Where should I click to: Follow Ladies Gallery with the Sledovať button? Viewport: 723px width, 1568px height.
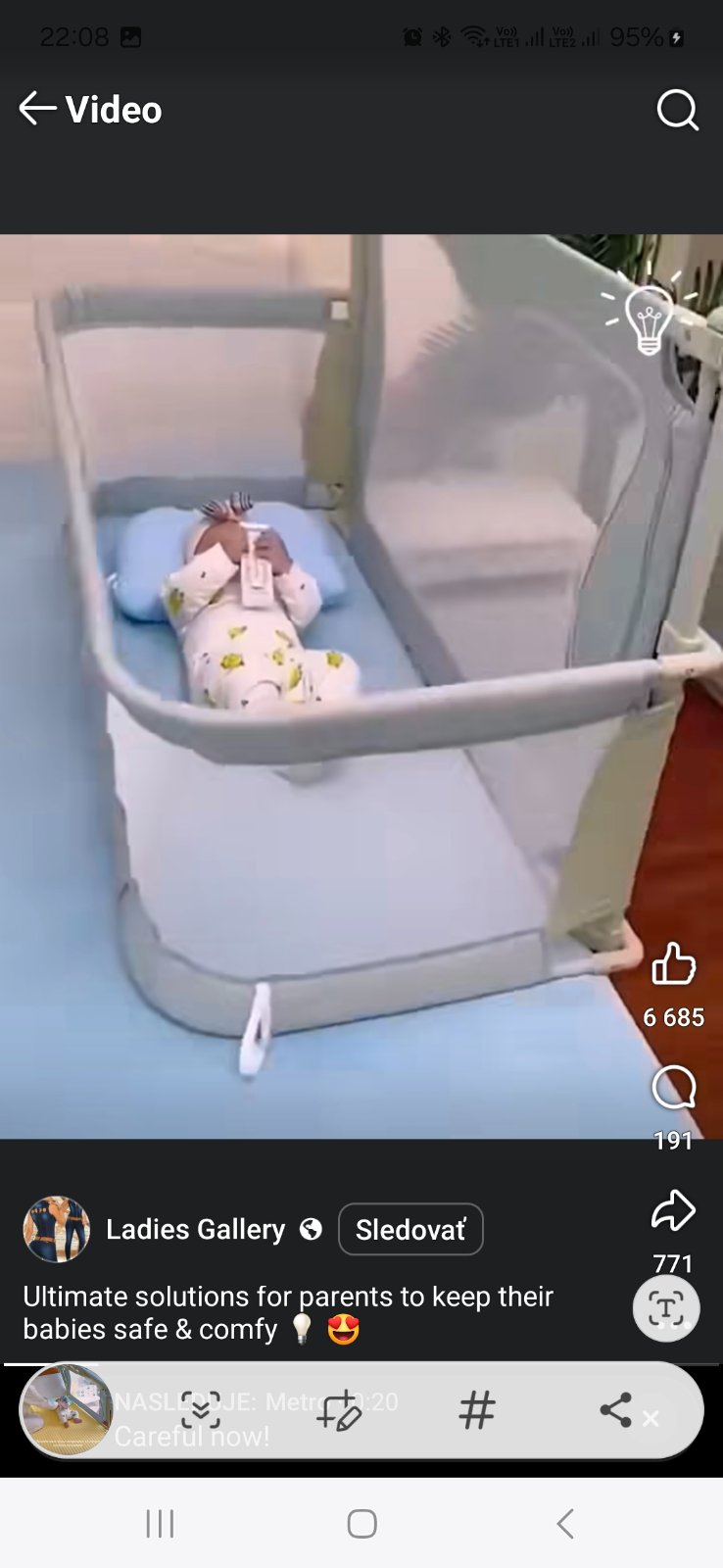click(x=410, y=1229)
